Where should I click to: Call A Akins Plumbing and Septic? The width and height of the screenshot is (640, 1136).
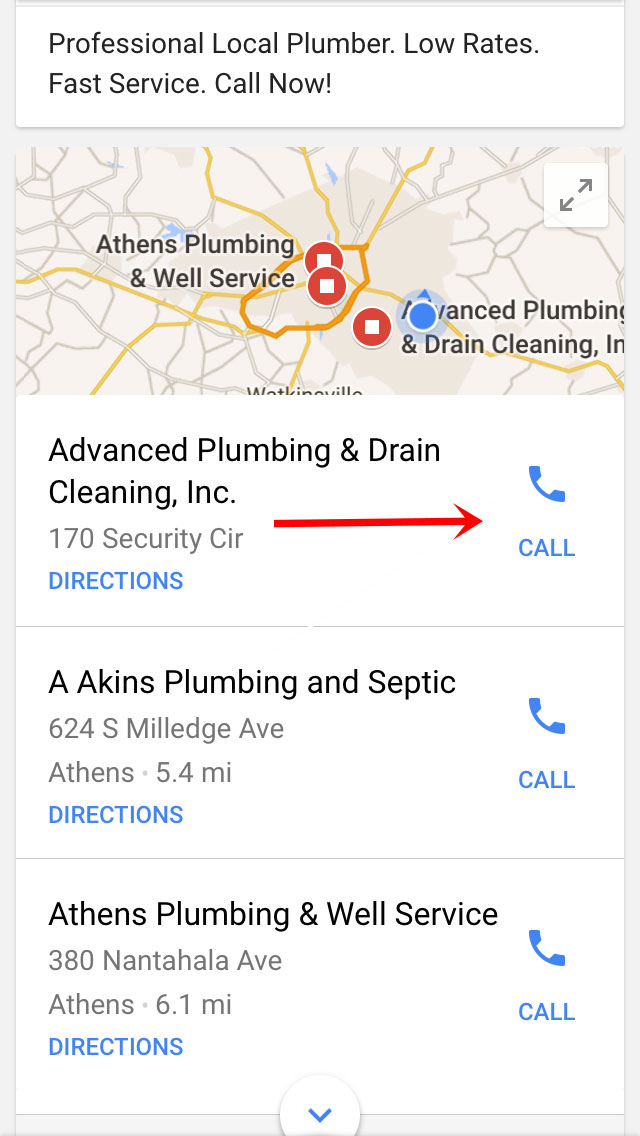(546, 742)
